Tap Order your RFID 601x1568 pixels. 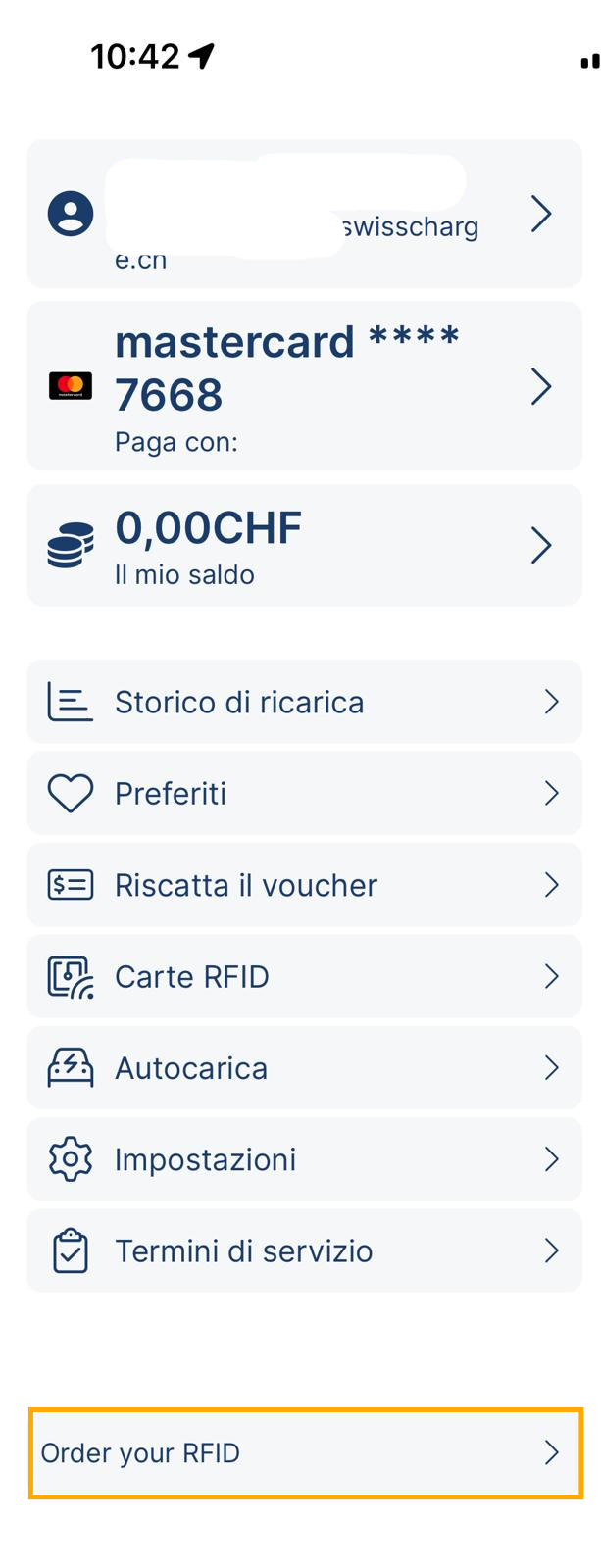pos(305,1452)
